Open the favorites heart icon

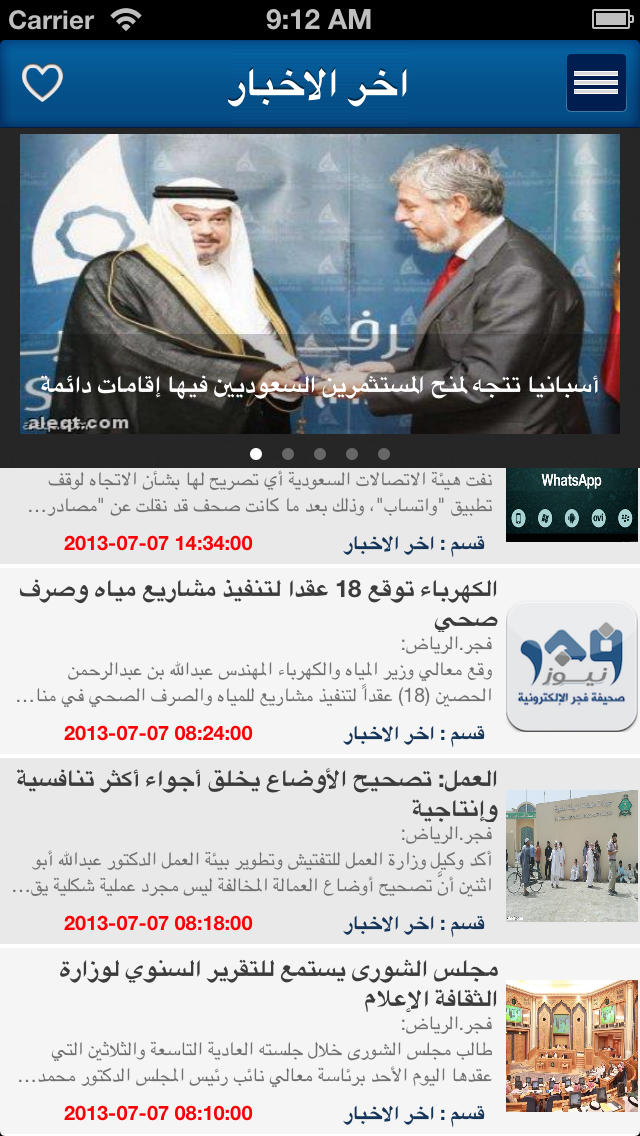42,83
